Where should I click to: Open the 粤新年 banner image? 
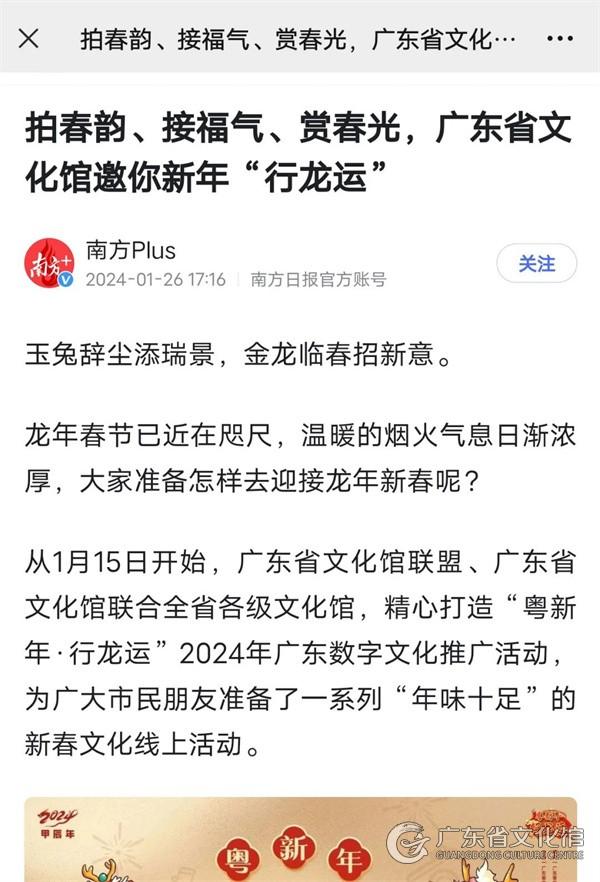[300, 838]
